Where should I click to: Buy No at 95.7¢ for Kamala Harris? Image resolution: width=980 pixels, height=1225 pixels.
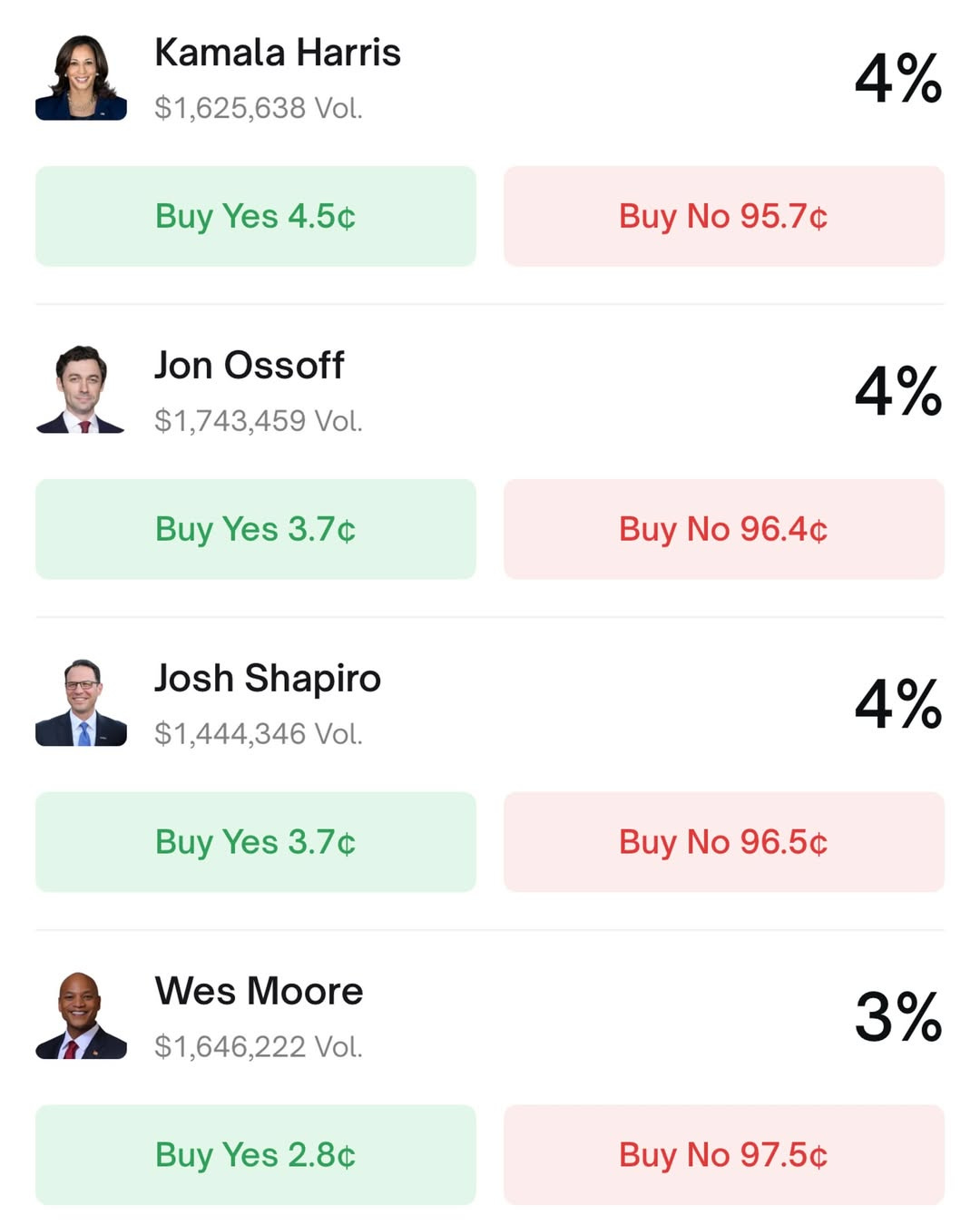723,216
